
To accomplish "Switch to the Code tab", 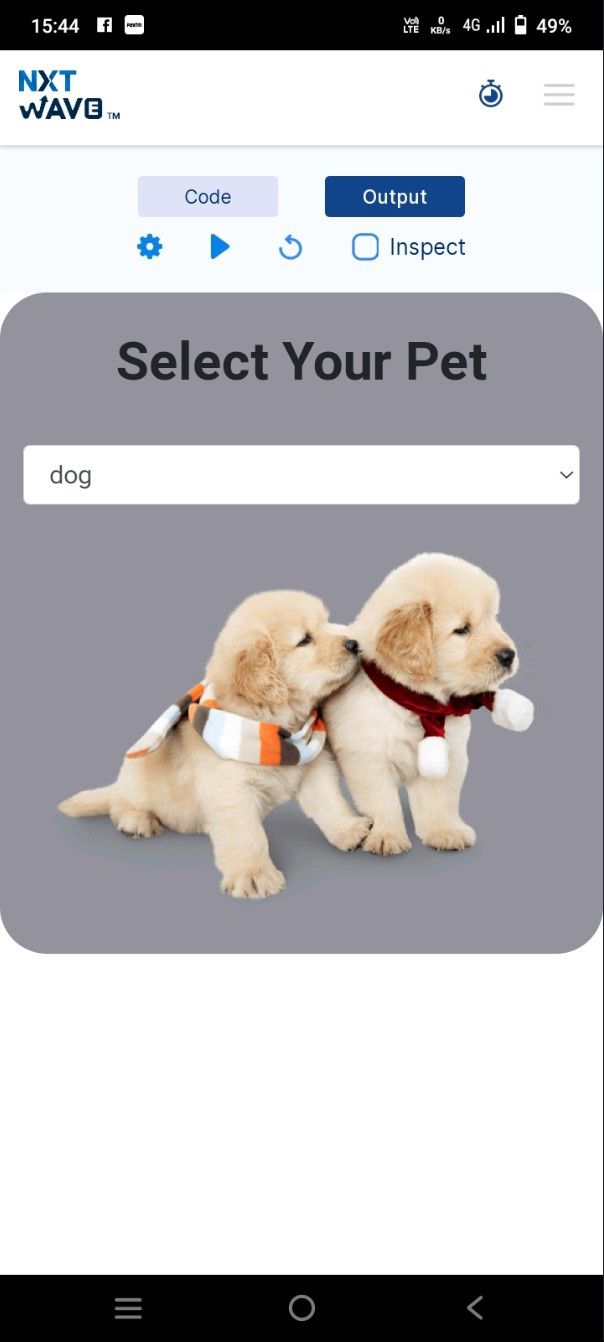I will coord(208,197).
